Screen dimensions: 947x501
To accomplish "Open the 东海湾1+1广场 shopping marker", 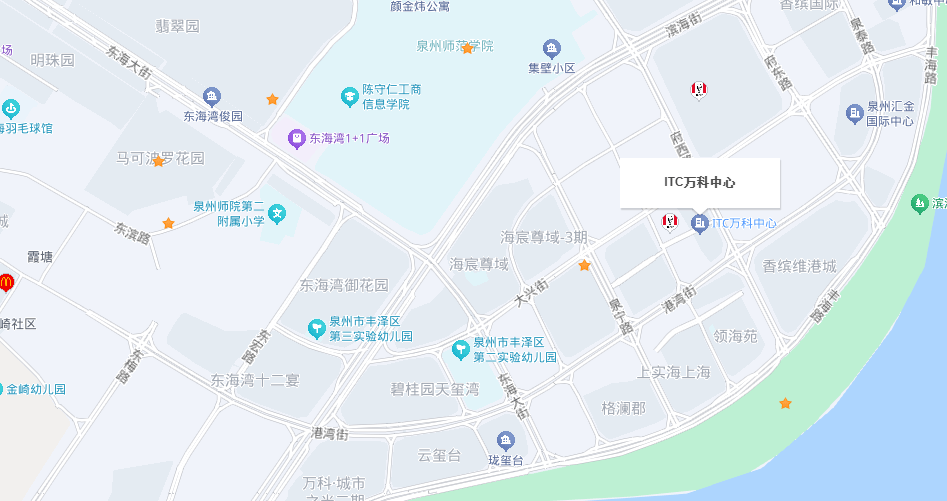I will pos(296,138).
